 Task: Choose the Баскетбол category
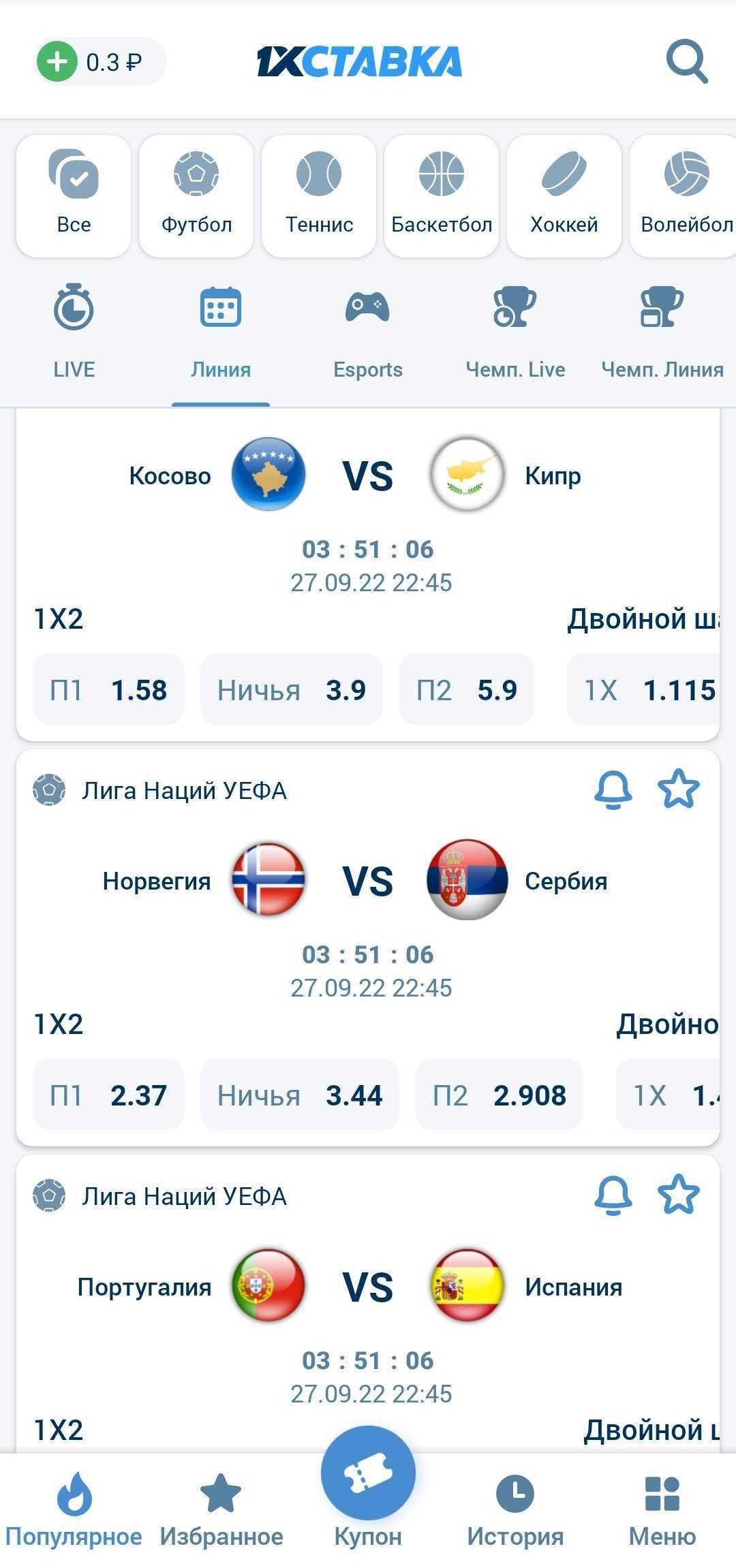point(442,195)
